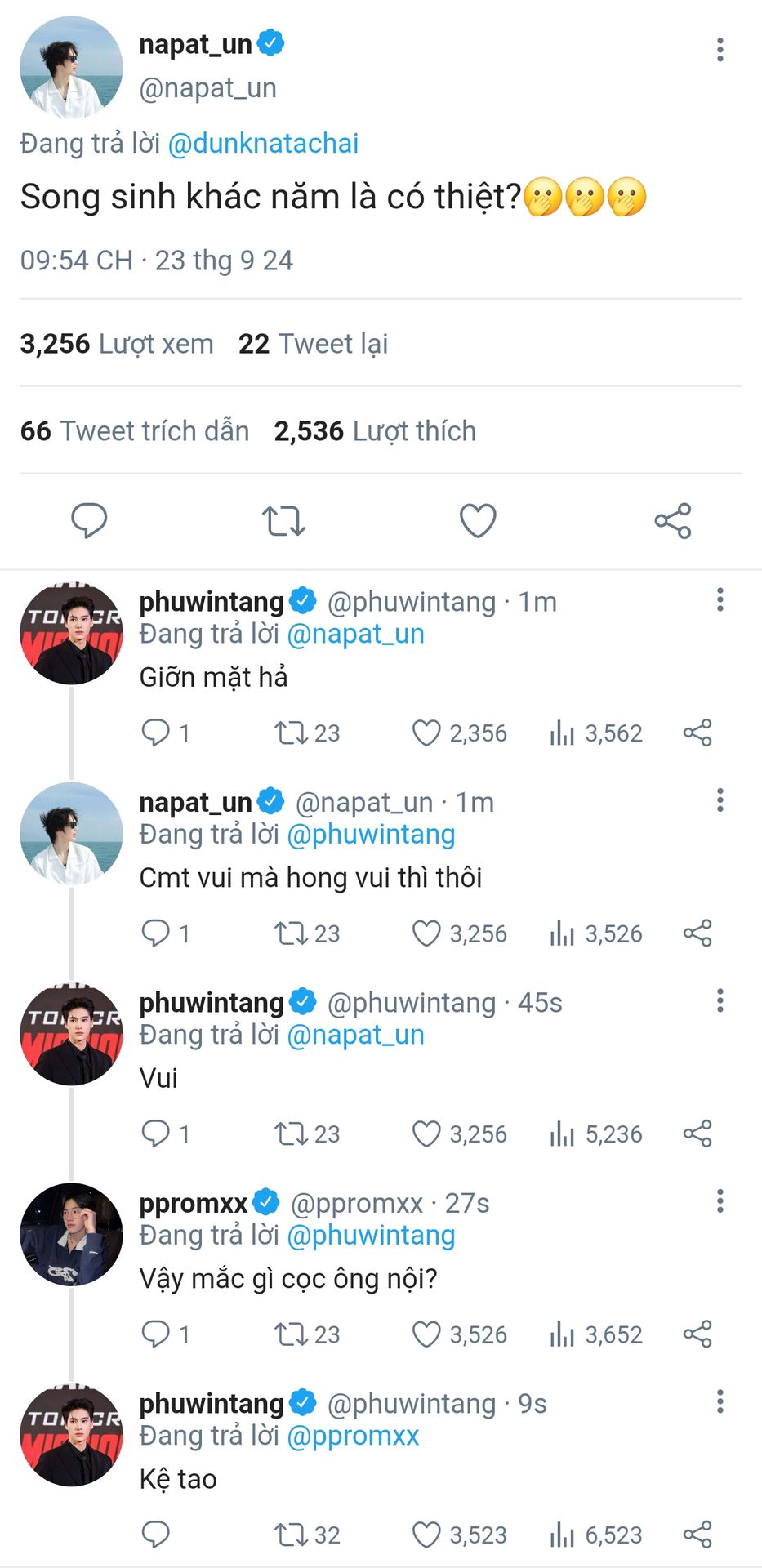Open @ppromxx mention in the last reply
The height and width of the screenshot is (1568, 762).
tap(353, 1435)
